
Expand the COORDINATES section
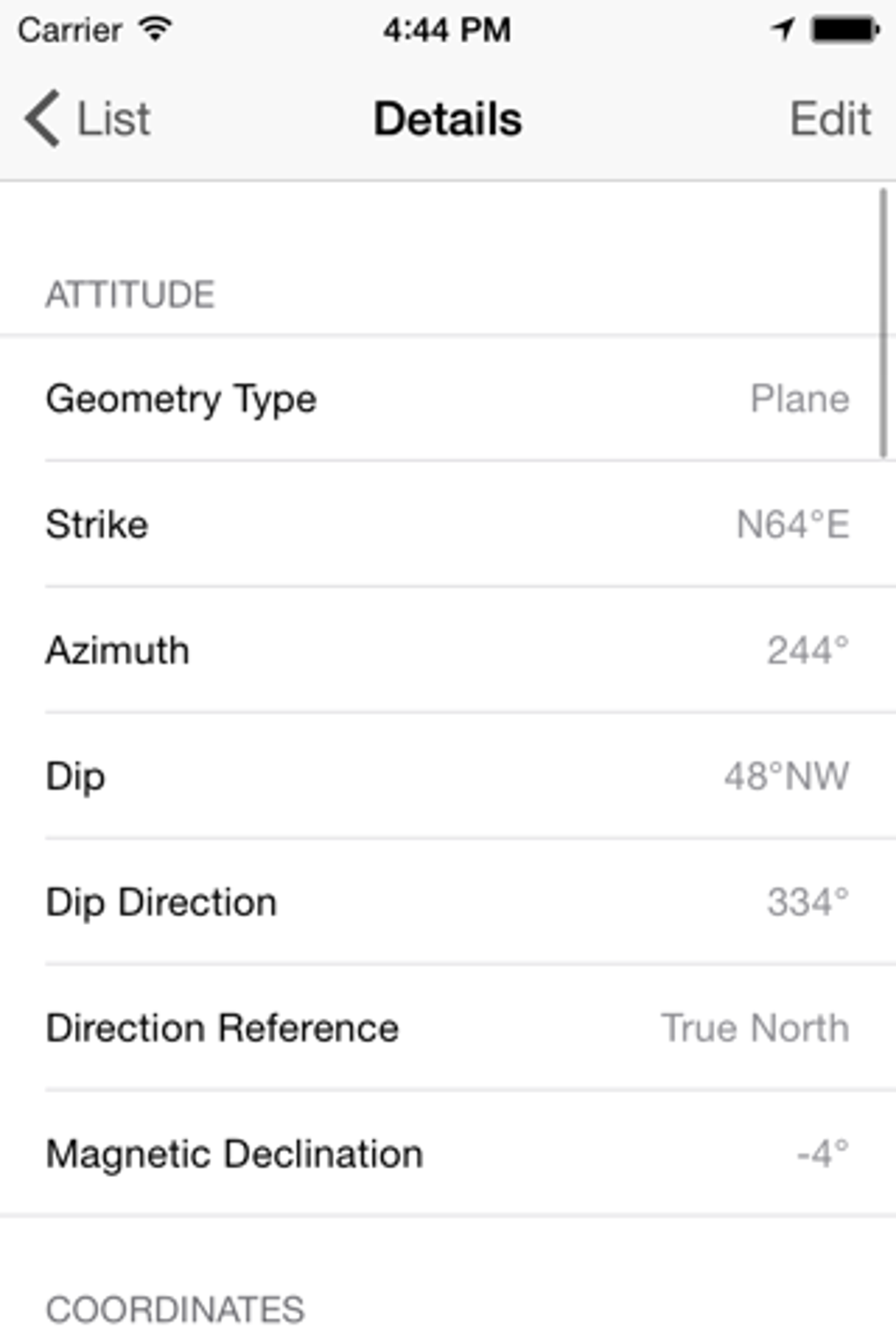click(x=176, y=1310)
